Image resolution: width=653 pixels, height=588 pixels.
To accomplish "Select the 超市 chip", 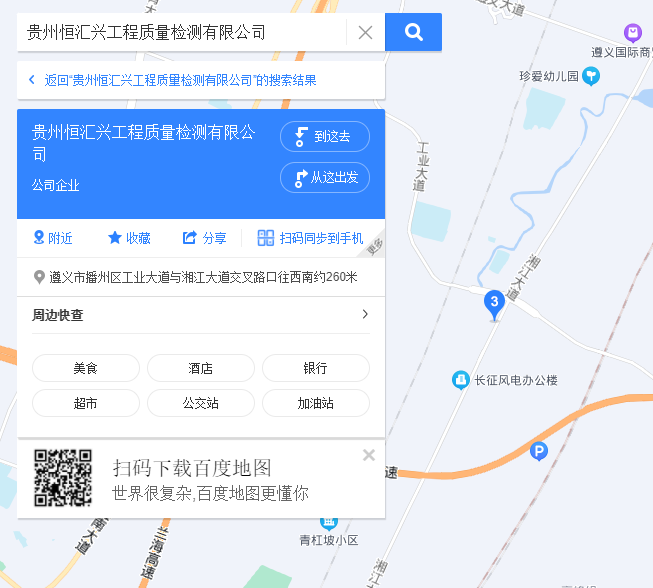I will tap(86, 403).
